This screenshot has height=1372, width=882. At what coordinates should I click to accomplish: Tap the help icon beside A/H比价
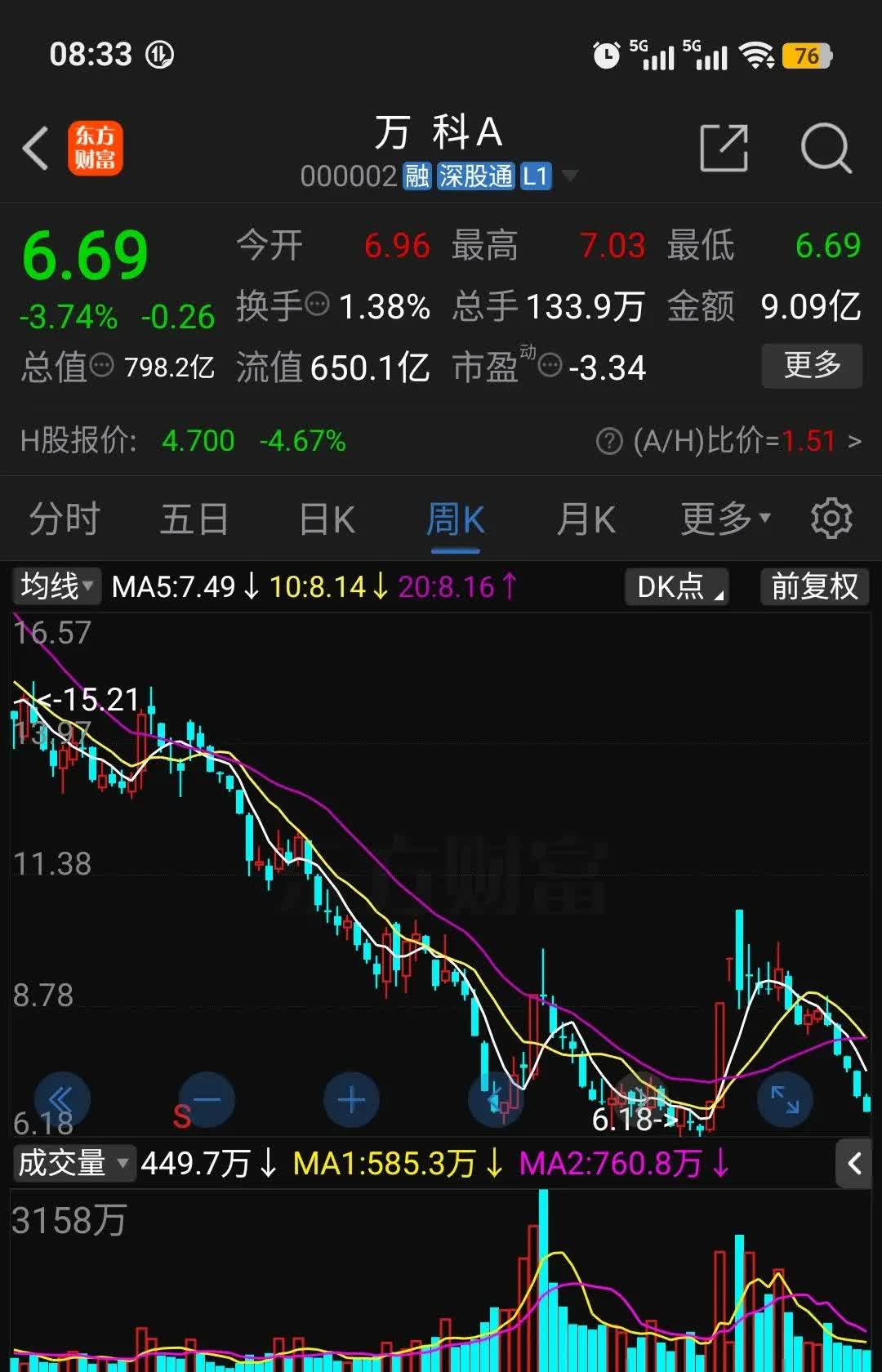point(609,441)
